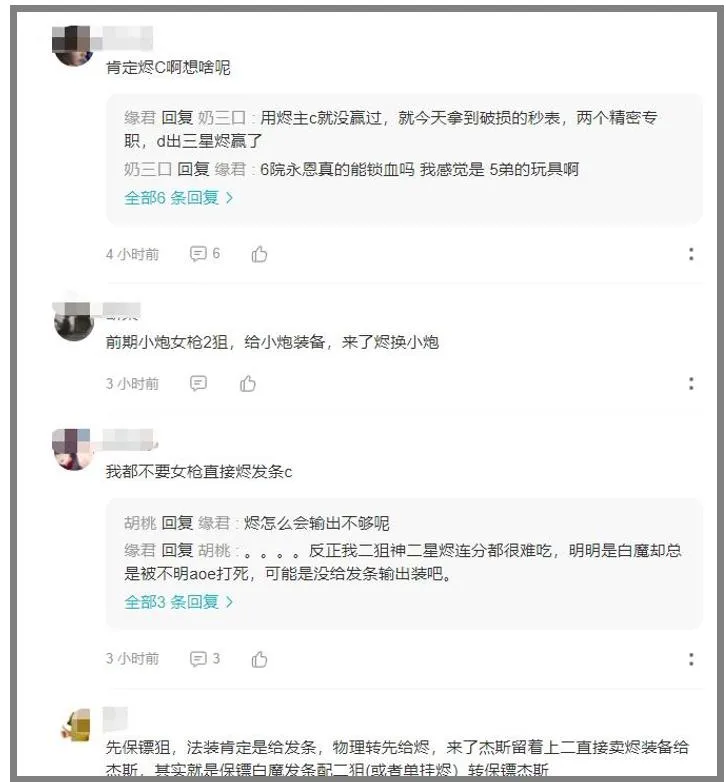Open avatar of "先保镖狙" commenter

pos(76,724)
